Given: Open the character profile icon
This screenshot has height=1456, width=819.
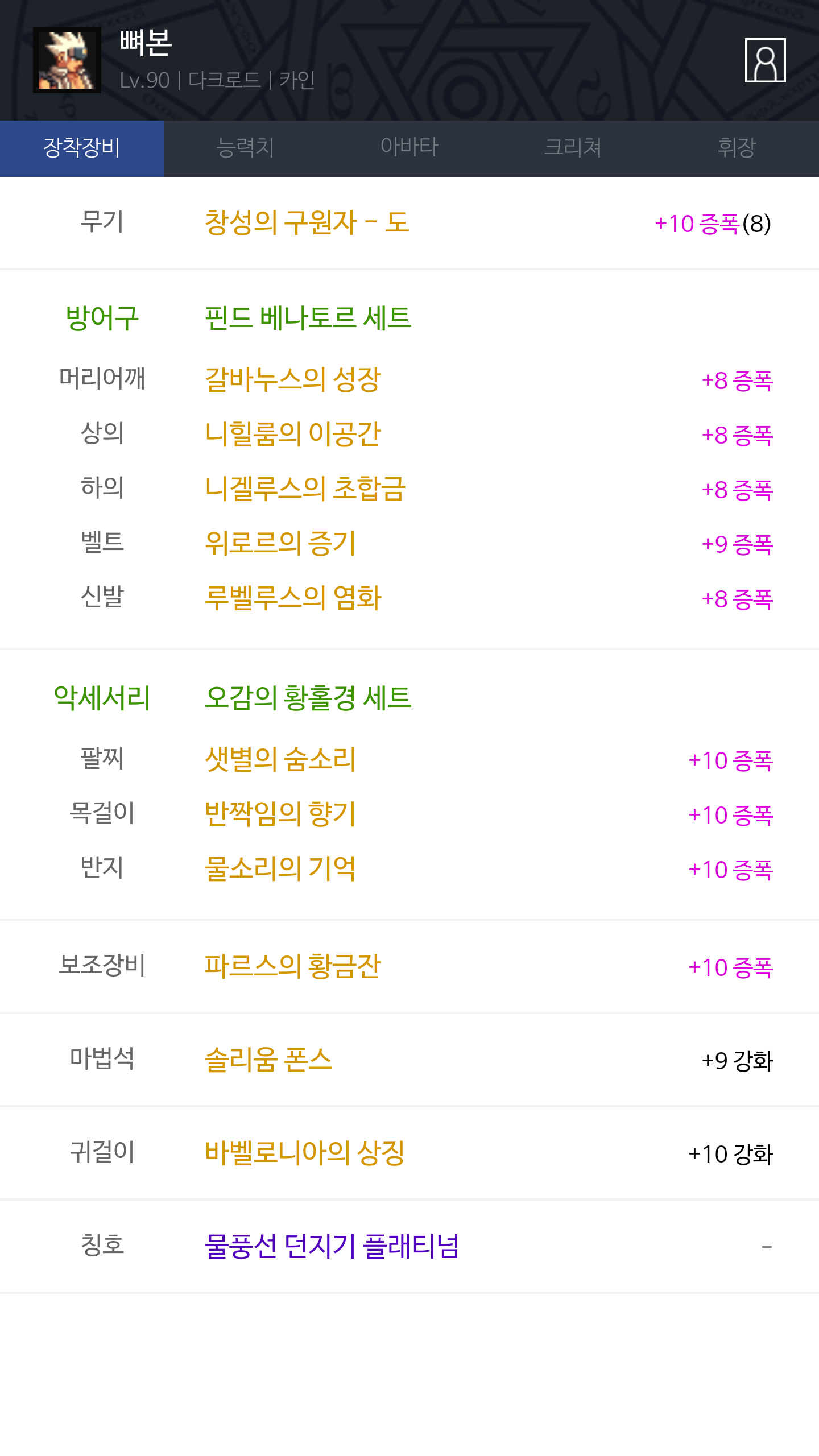Looking at the screenshot, I should [x=765, y=60].
